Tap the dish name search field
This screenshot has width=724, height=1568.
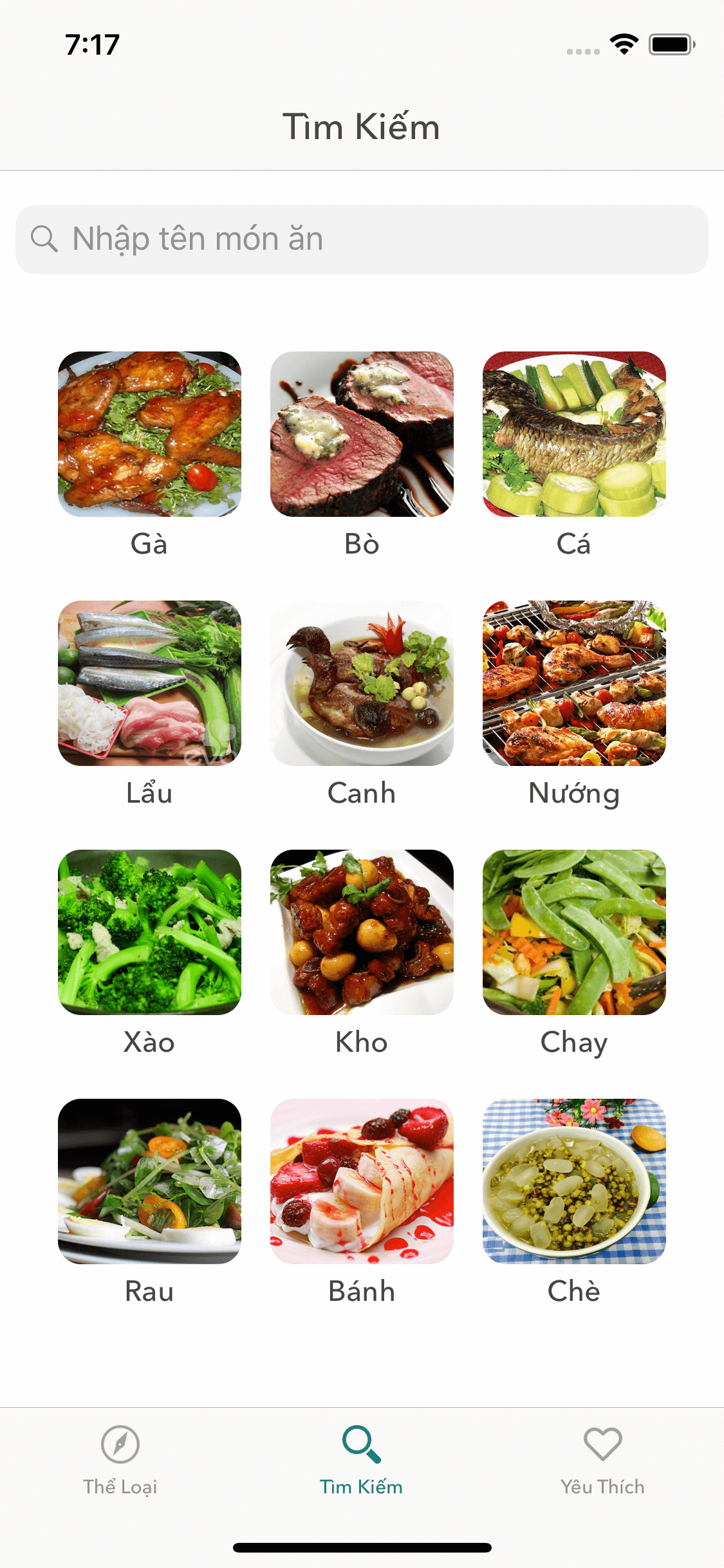pos(362,239)
